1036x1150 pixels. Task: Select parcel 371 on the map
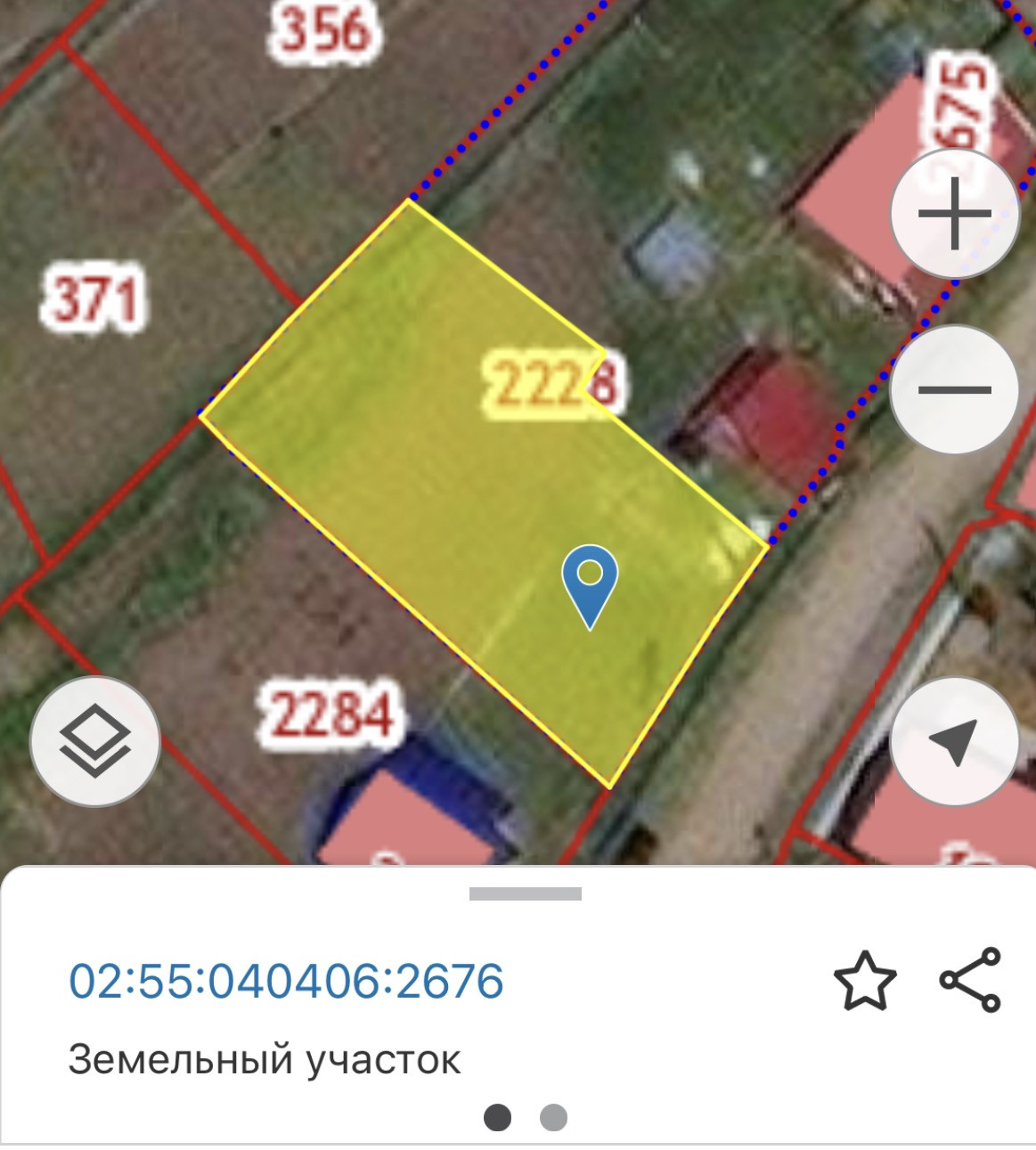pos(94,298)
